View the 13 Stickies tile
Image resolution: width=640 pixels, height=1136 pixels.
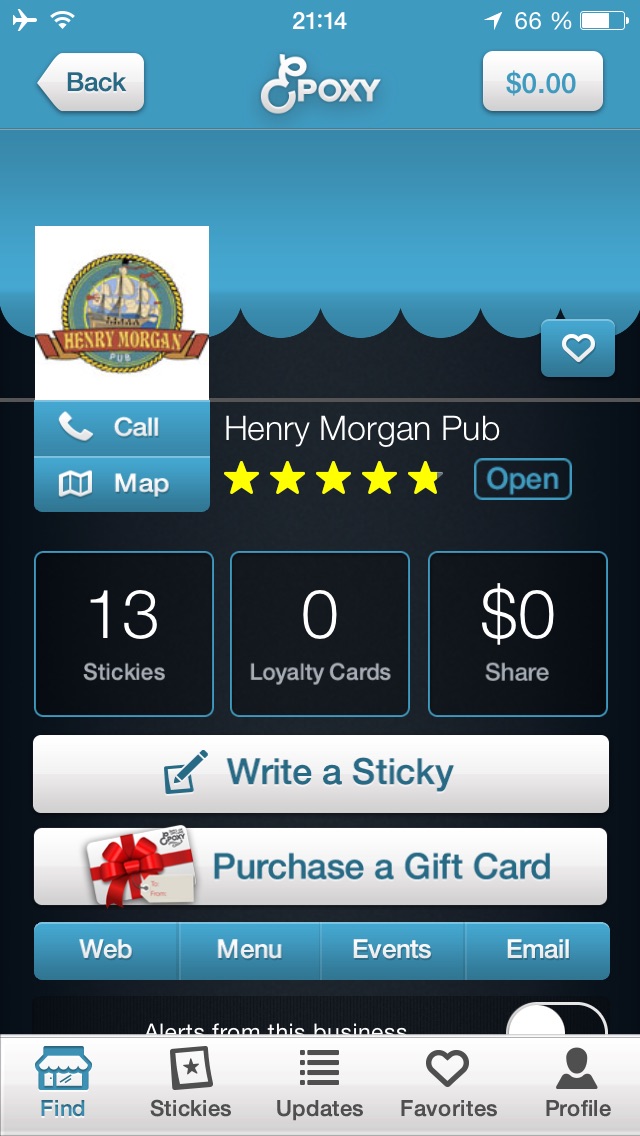[x=124, y=634]
